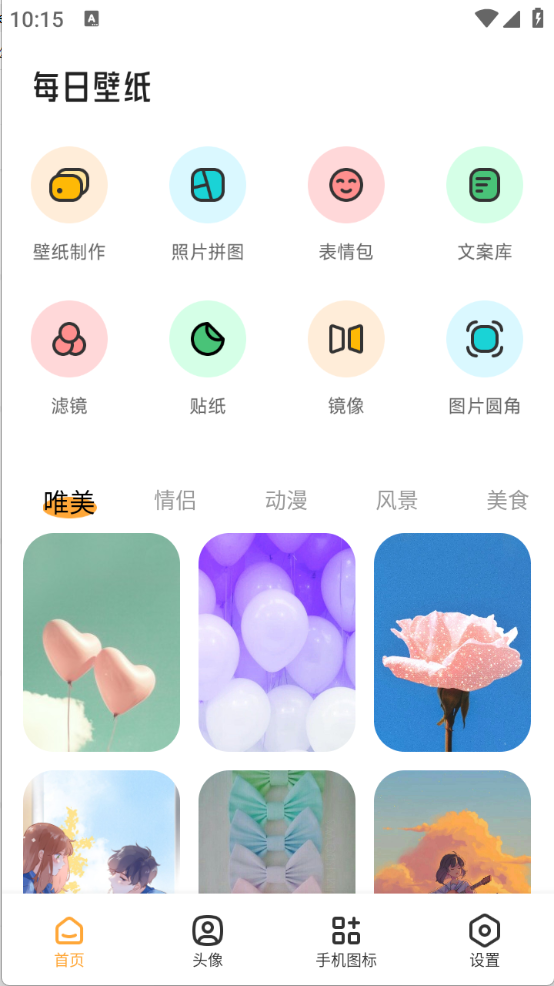Go to the 头像 avatar tab

click(x=208, y=941)
